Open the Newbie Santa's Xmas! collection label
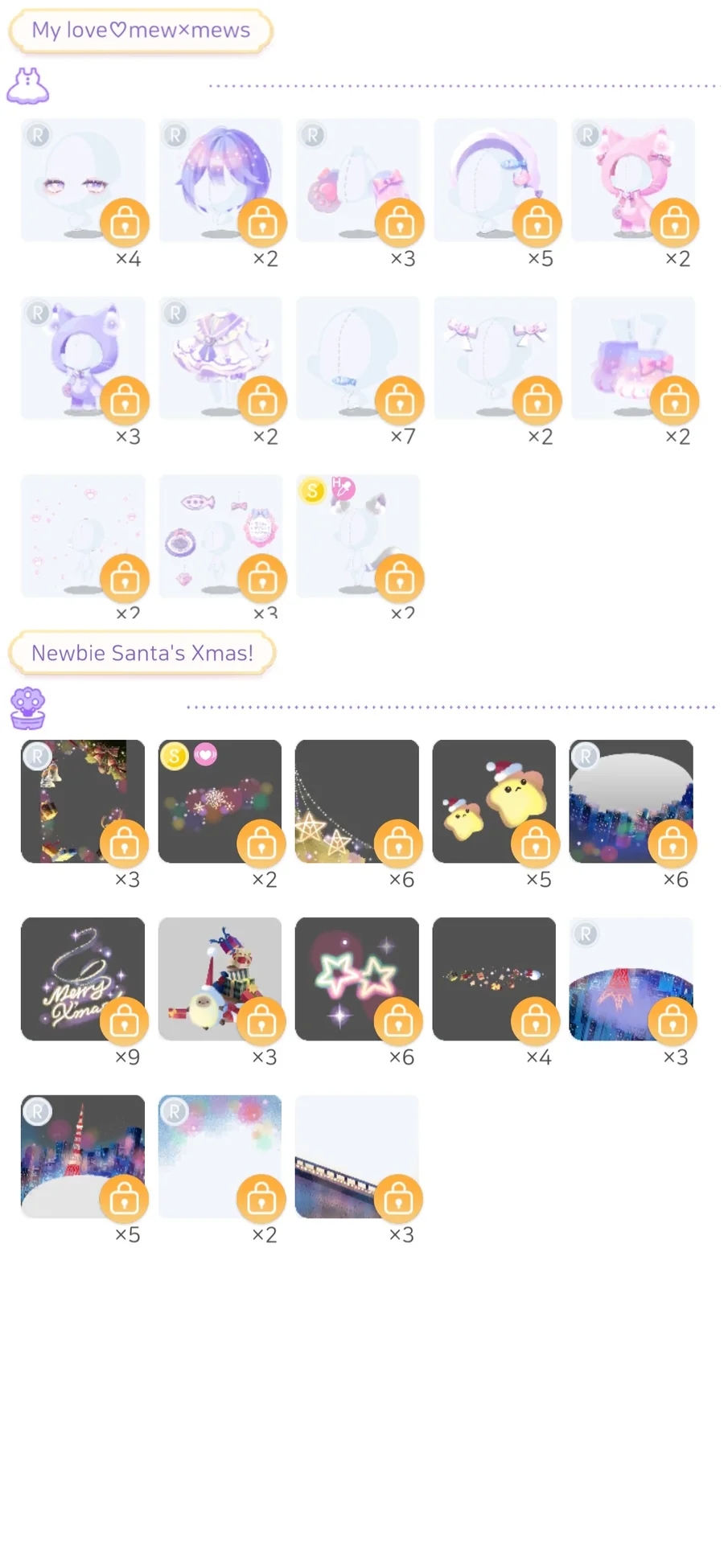The width and height of the screenshot is (724, 1568). [x=142, y=653]
